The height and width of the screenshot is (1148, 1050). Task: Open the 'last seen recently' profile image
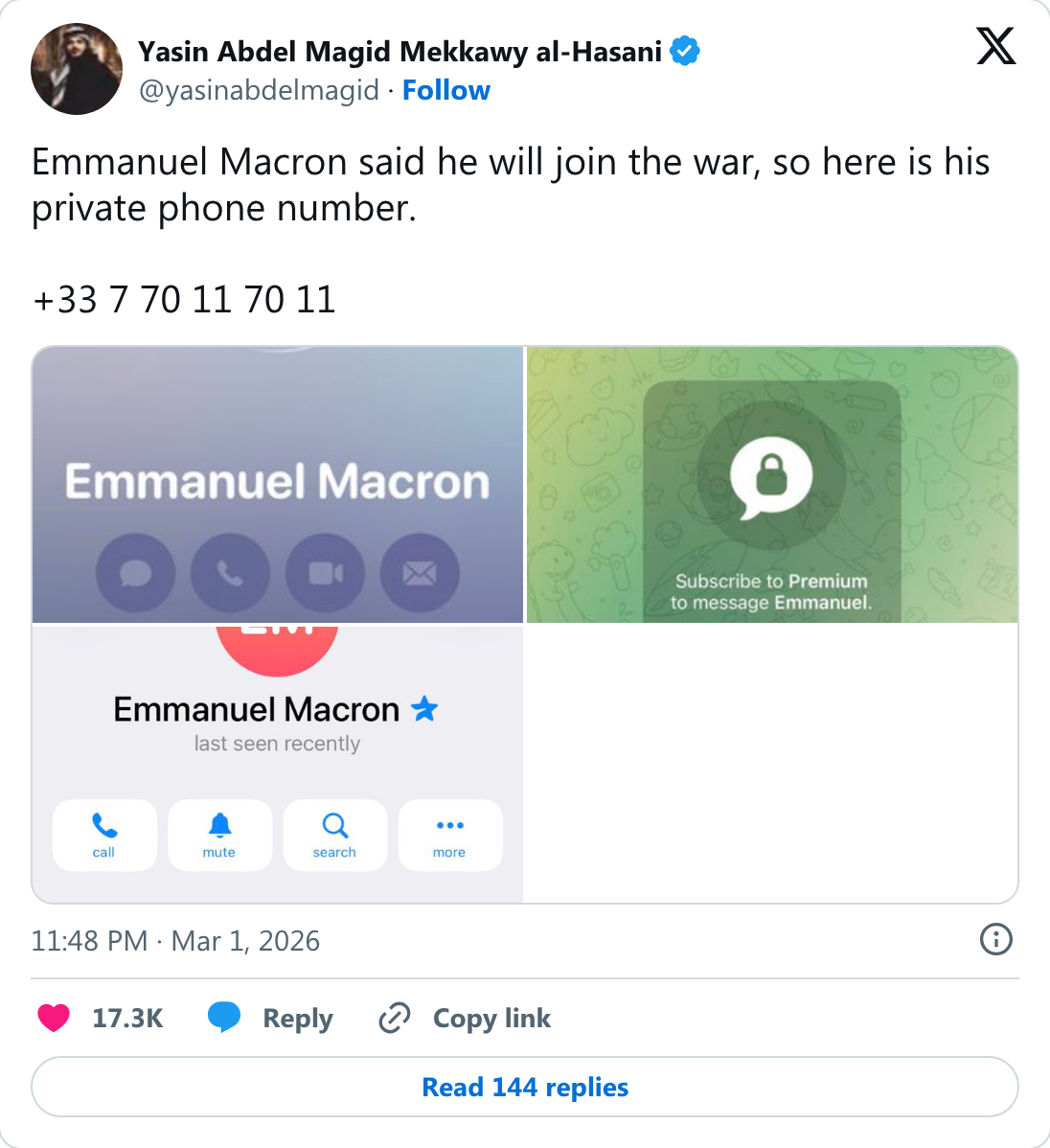coord(278,764)
